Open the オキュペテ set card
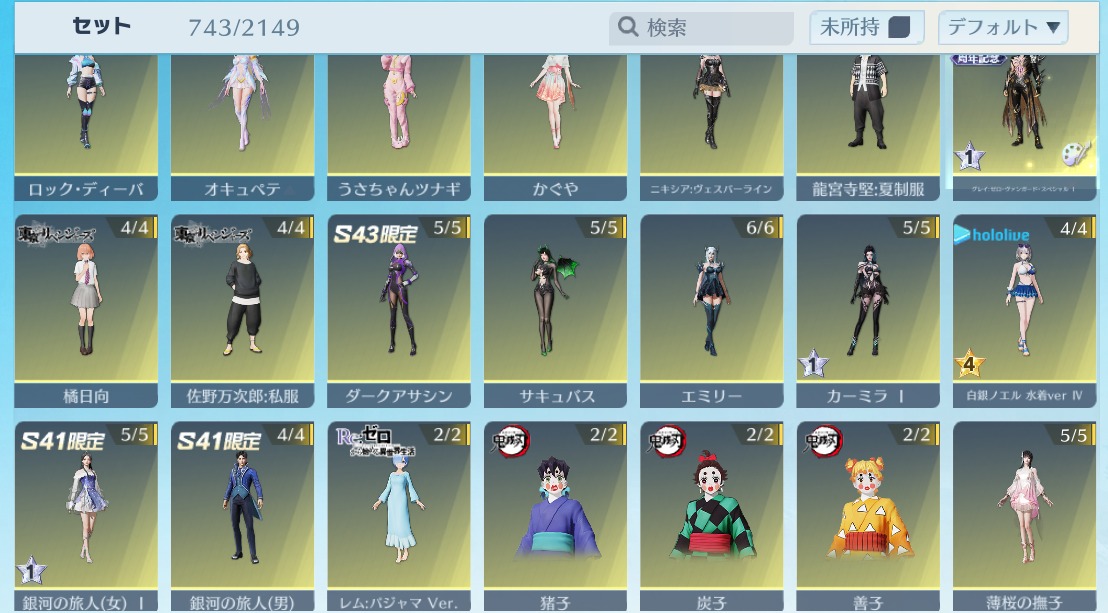Screen dimensions: 1108x613 (242, 120)
